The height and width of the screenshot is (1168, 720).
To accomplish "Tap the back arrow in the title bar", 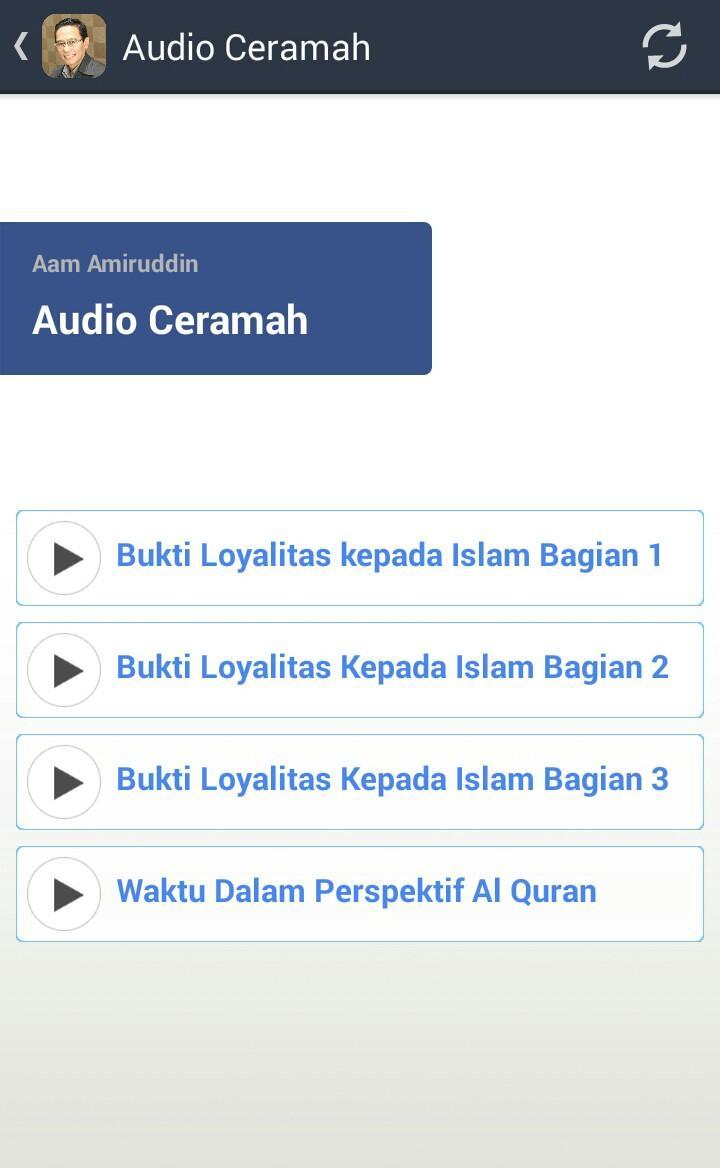I will click(x=19, y=45).
